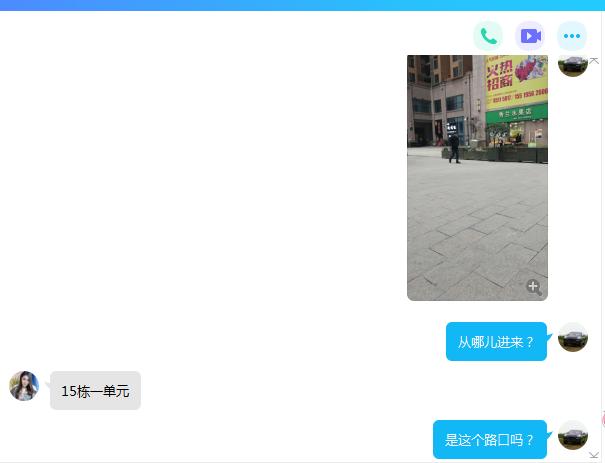Tap the zoom icon on the photo
This screenshot has height=463, width=605.
tap(534, 287)
